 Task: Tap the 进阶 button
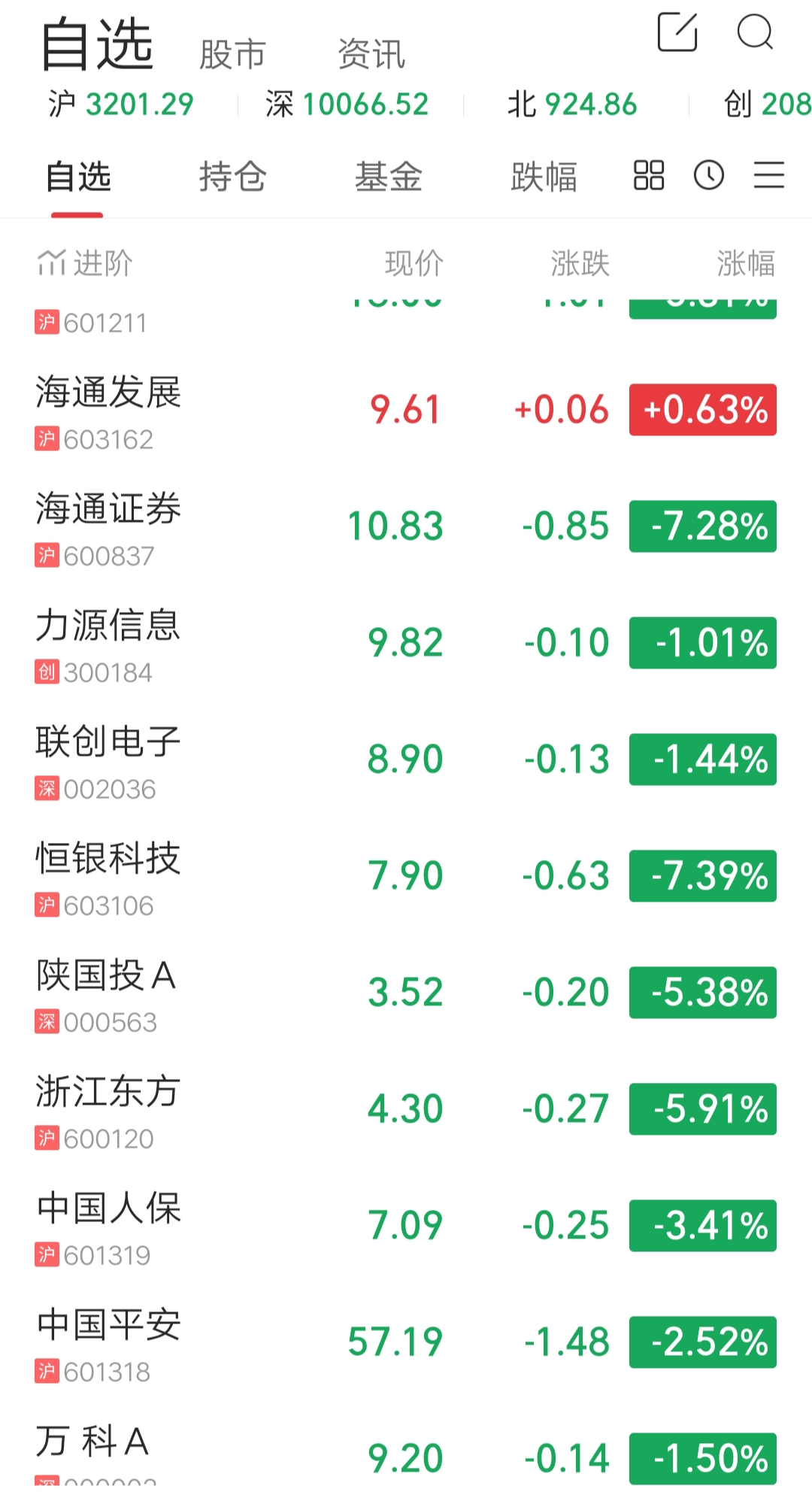[x=85, y=263]
